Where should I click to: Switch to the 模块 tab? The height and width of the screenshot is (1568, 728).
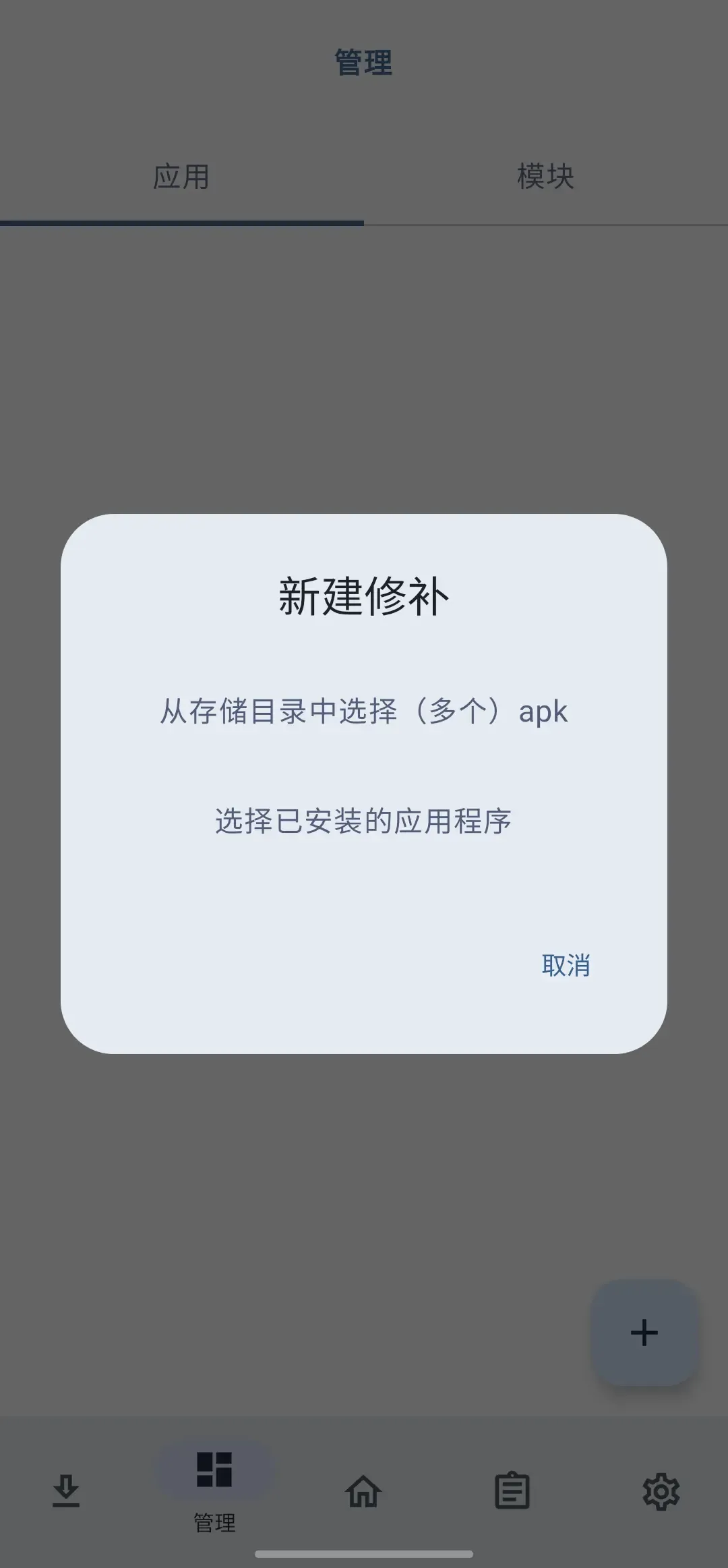[545, 177]
